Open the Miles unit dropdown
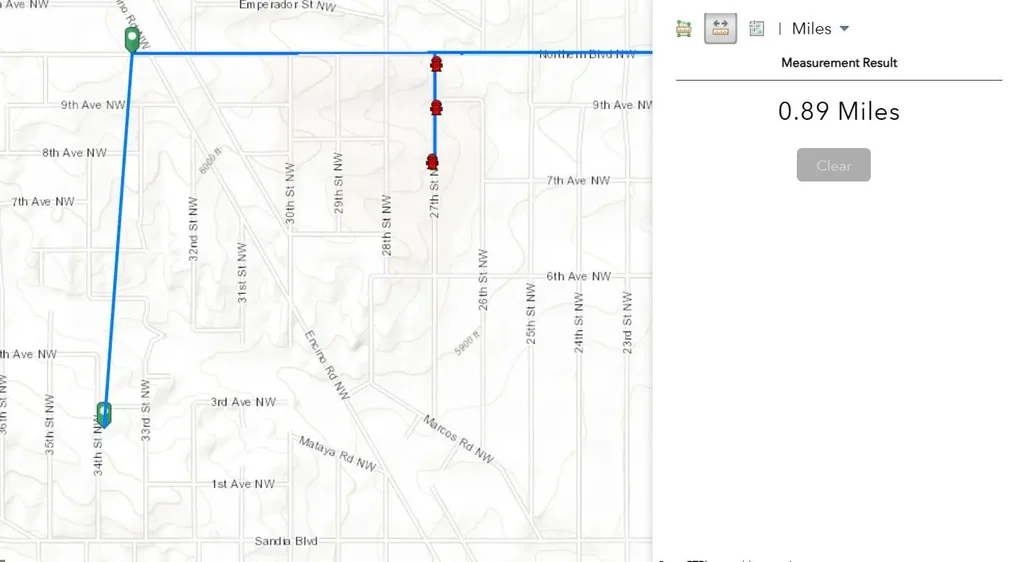 (x=820, y=29)
